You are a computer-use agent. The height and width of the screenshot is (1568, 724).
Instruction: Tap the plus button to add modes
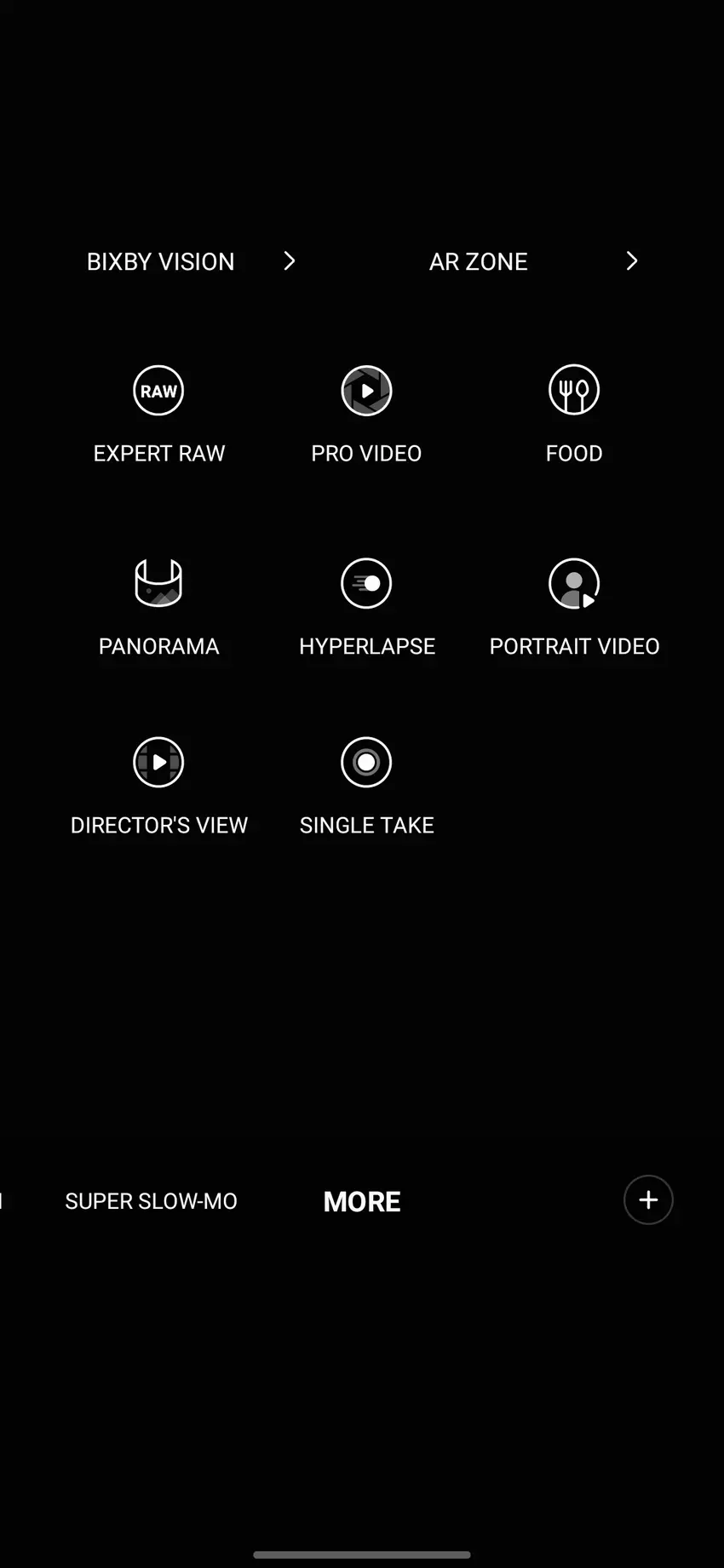tap(648, 1200)
